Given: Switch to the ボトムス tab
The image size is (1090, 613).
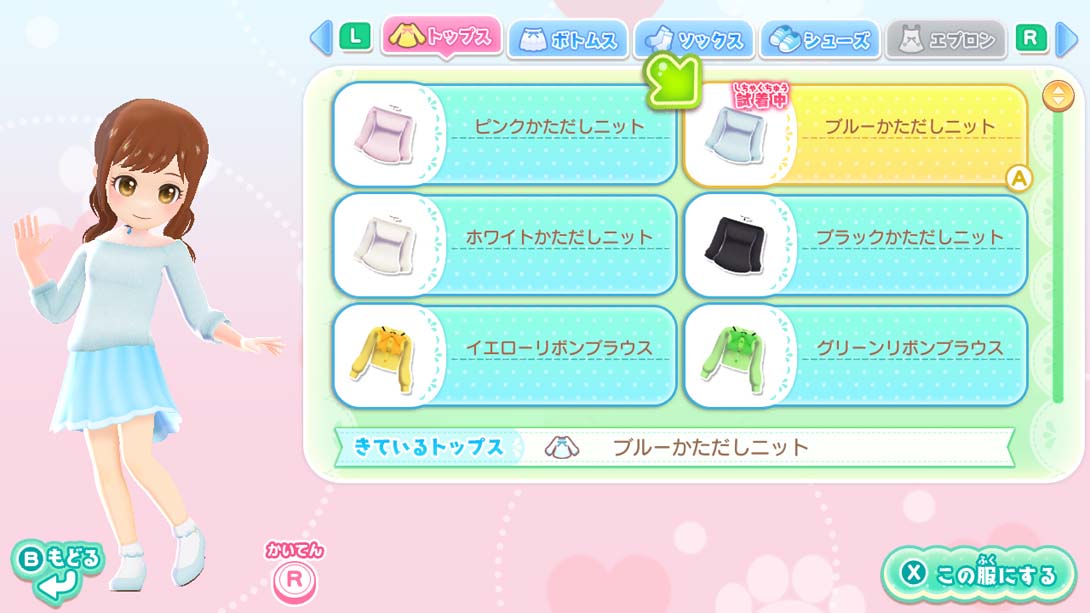Looking at the screenshot, I should 568,40.
